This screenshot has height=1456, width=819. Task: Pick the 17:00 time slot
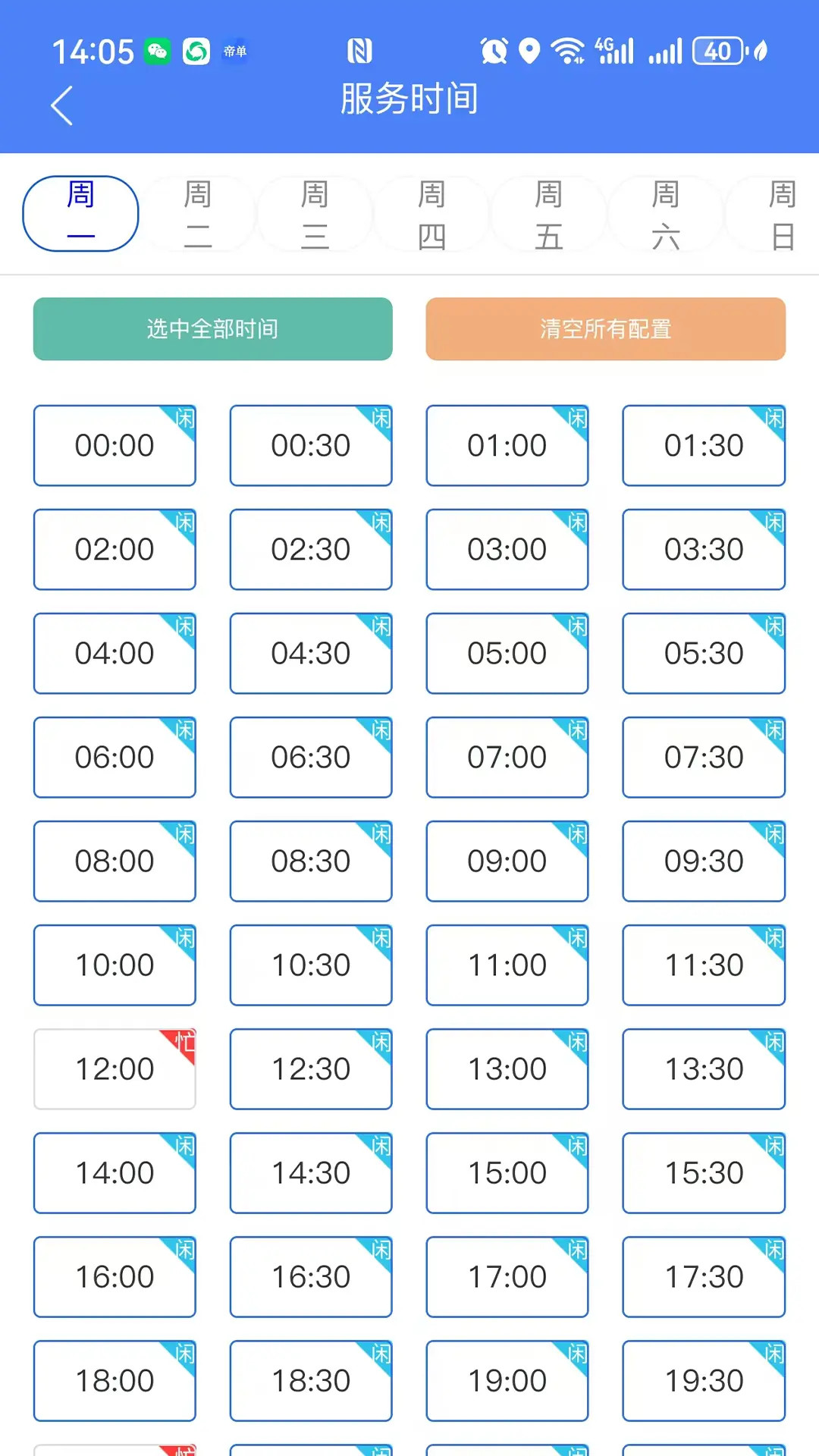[x=507, y=1276]
